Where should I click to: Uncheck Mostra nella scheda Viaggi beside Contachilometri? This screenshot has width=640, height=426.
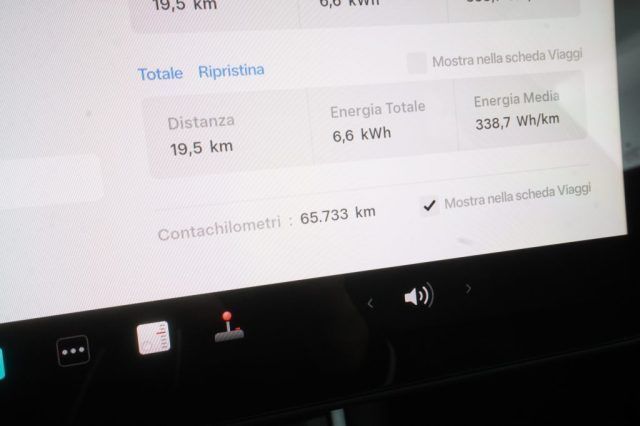click(429, 205)
